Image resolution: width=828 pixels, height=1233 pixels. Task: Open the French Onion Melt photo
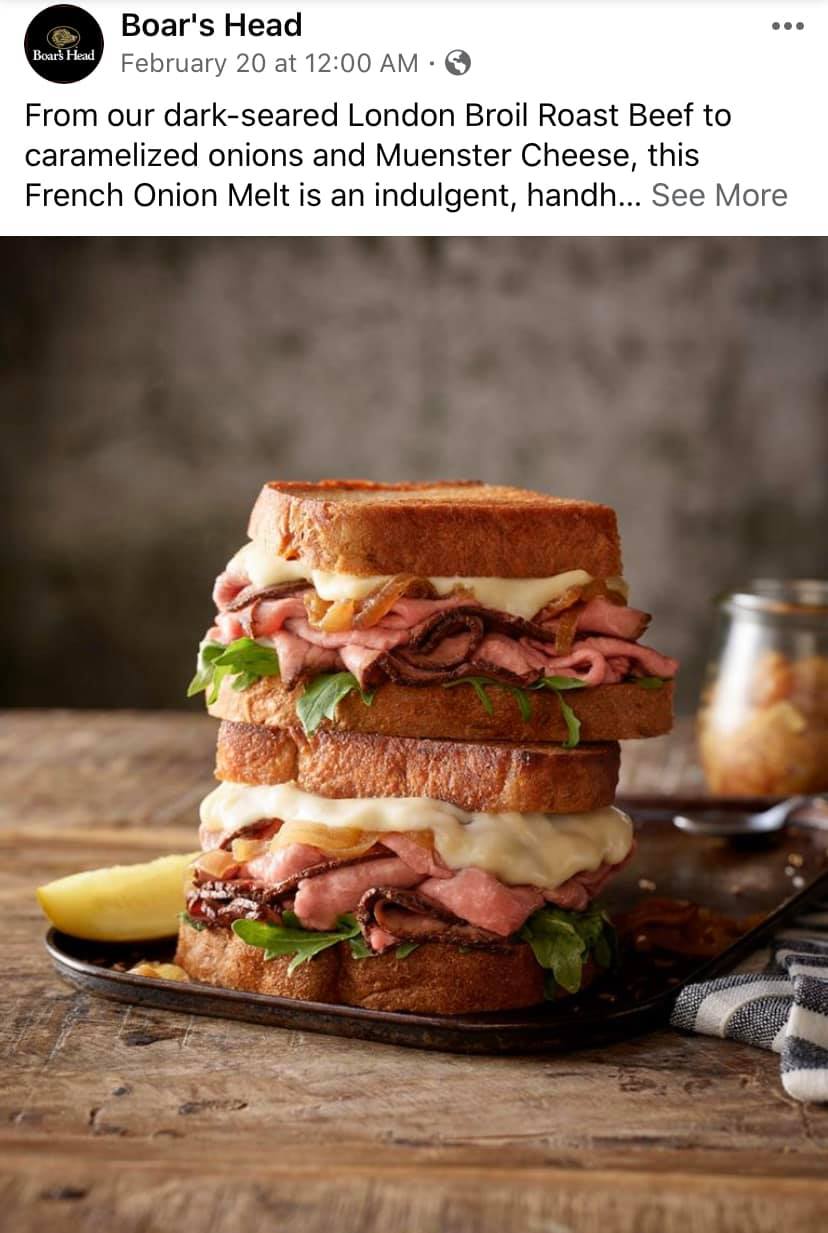tap(414, 733)
